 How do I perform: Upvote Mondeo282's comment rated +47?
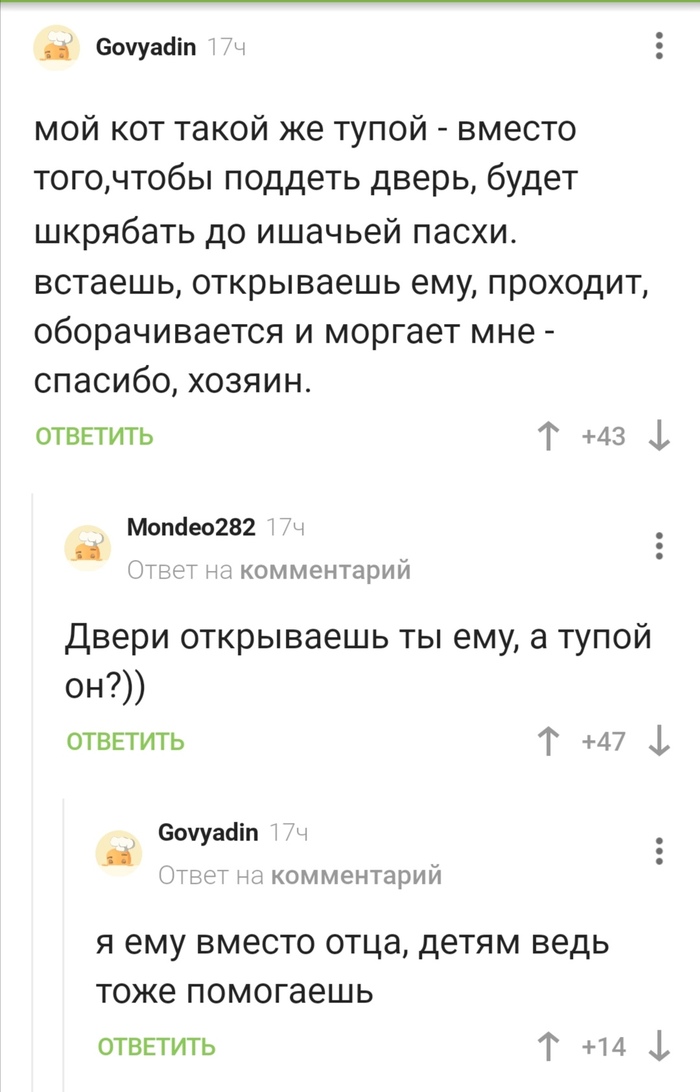tap(548, 741)
